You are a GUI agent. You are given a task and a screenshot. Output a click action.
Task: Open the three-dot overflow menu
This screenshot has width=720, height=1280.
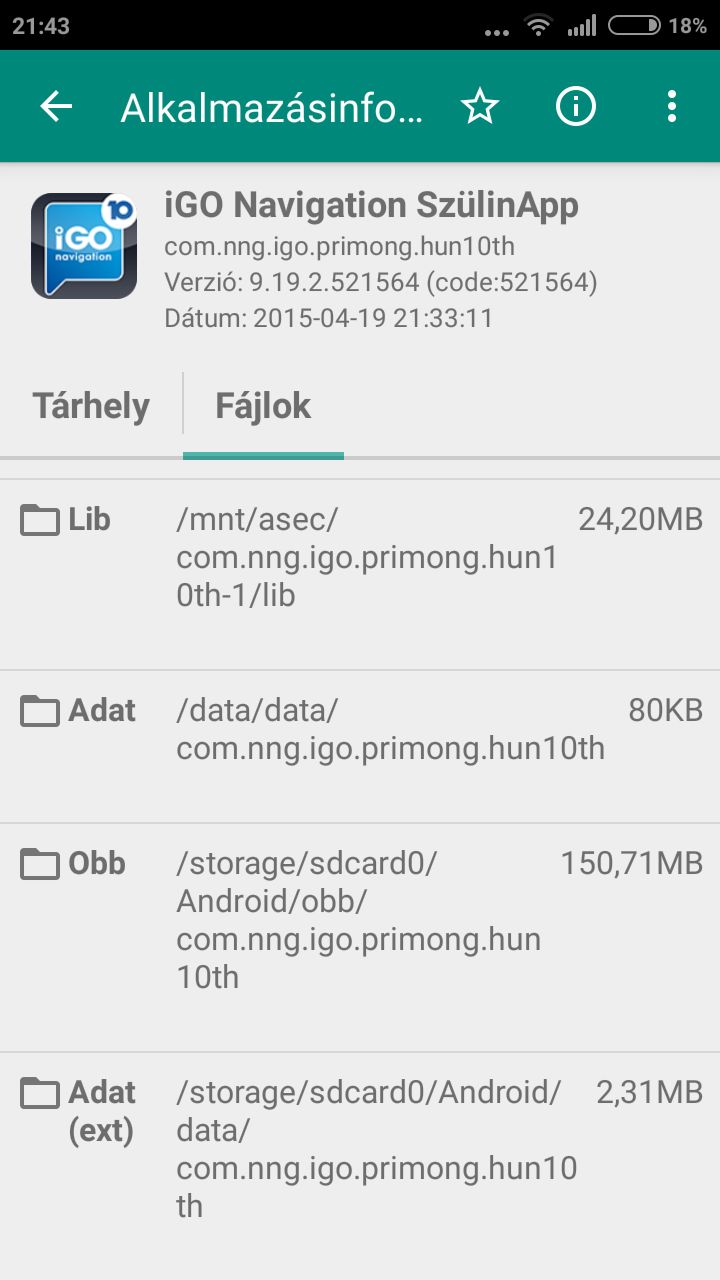[x=672, y=106]
